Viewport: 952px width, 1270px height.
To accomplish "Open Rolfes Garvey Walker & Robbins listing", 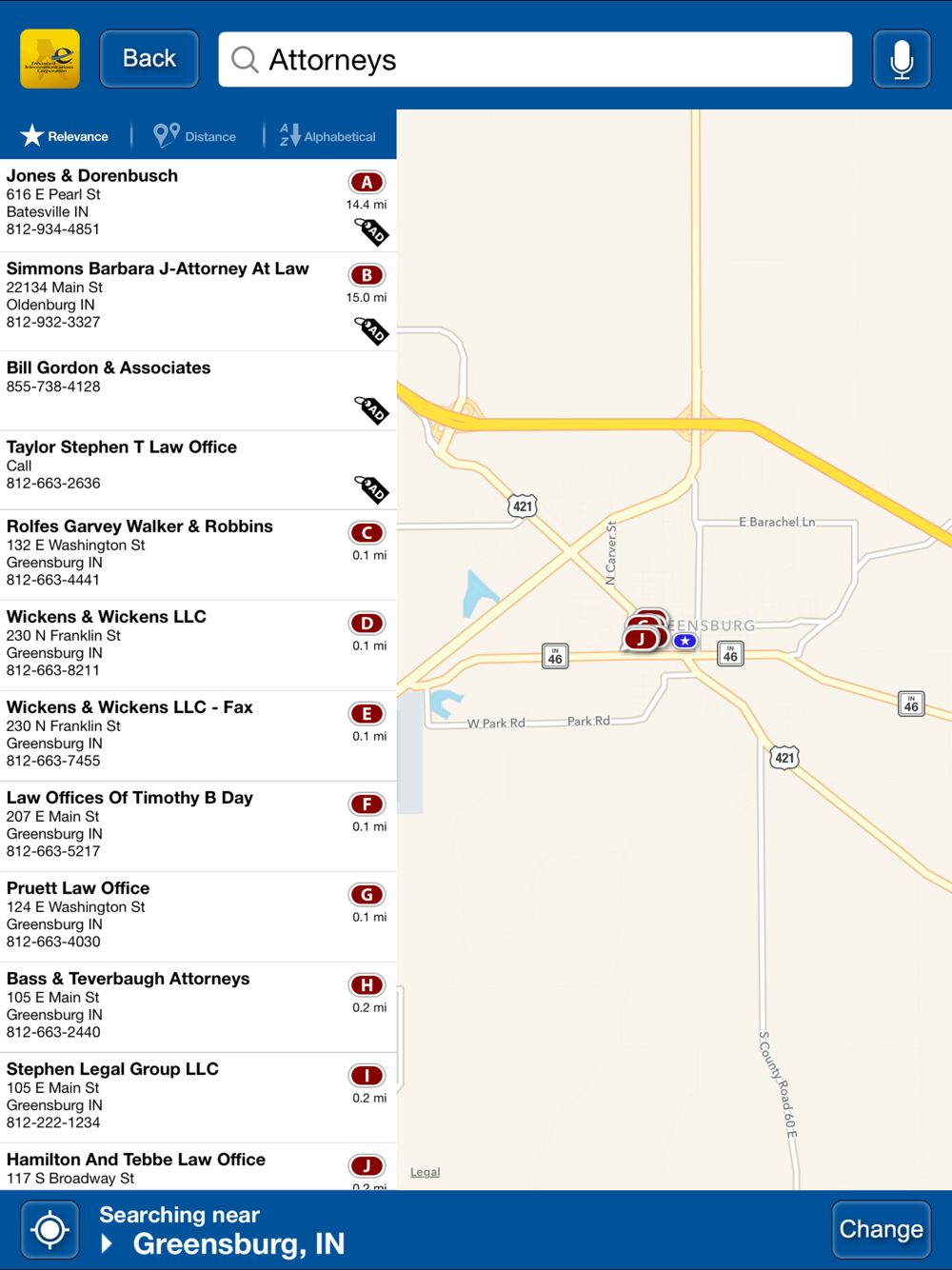I will (x=171, y=553).
